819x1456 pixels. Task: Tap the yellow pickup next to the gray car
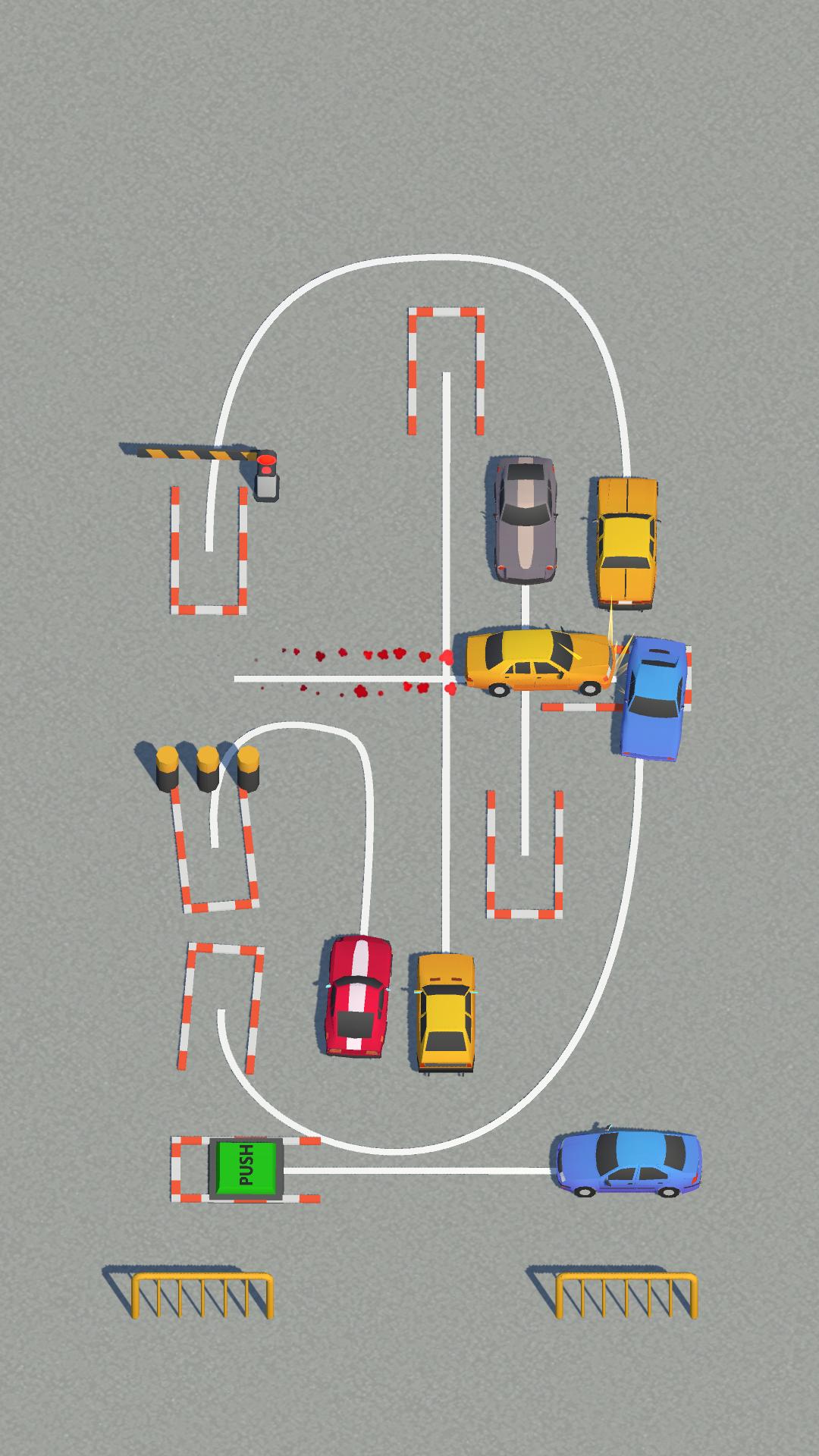626,541
